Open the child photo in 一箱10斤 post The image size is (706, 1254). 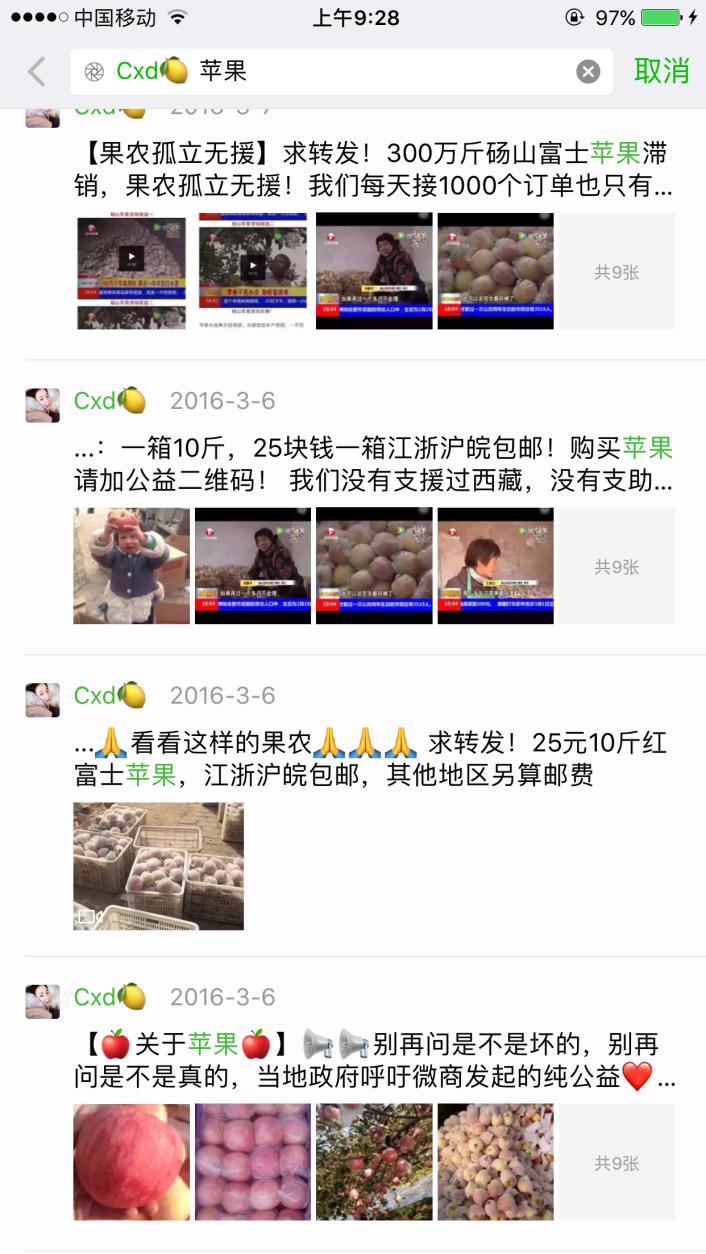click(x=131, y=566)
